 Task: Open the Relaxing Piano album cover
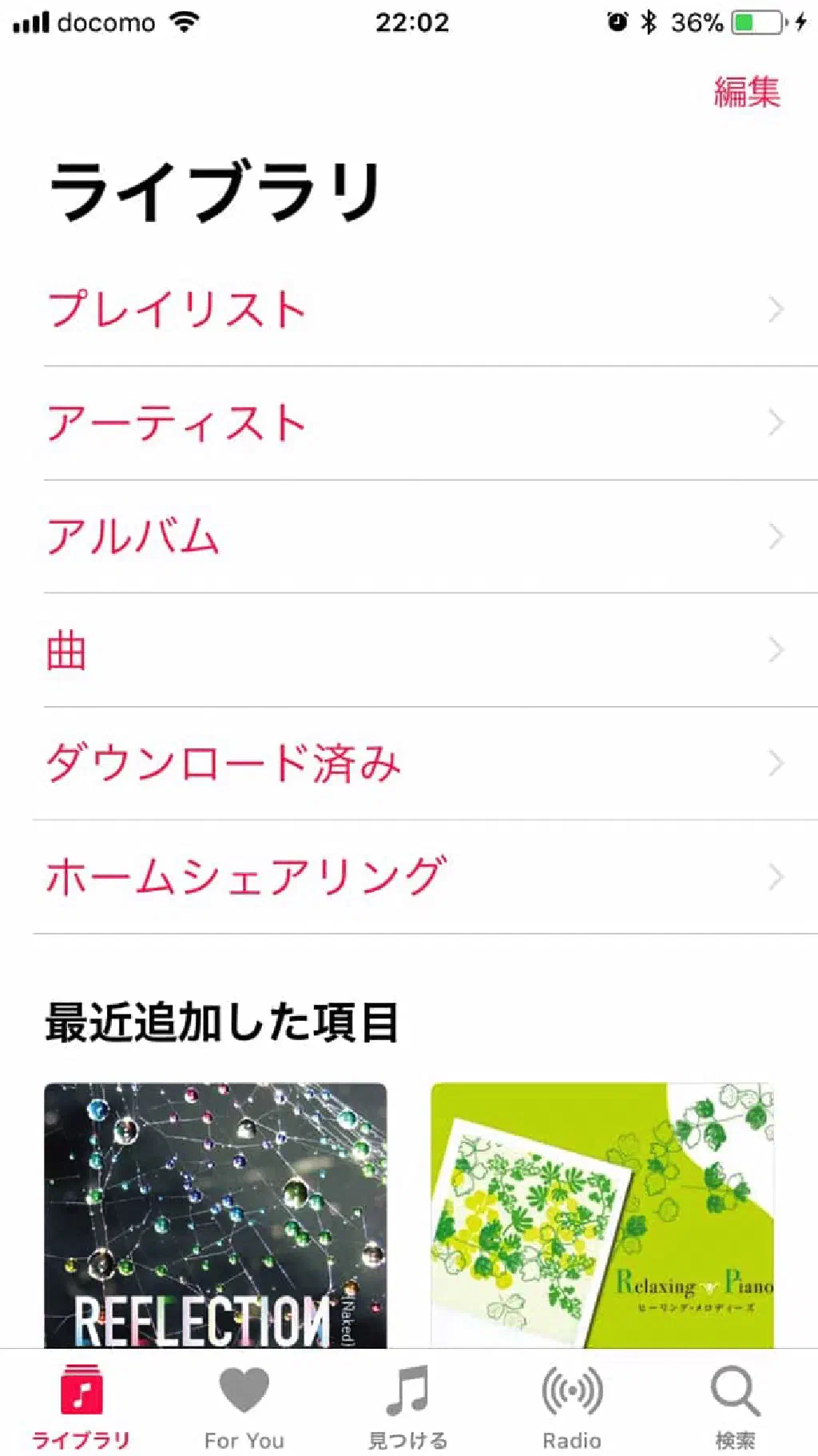[x=602, y=1214]
